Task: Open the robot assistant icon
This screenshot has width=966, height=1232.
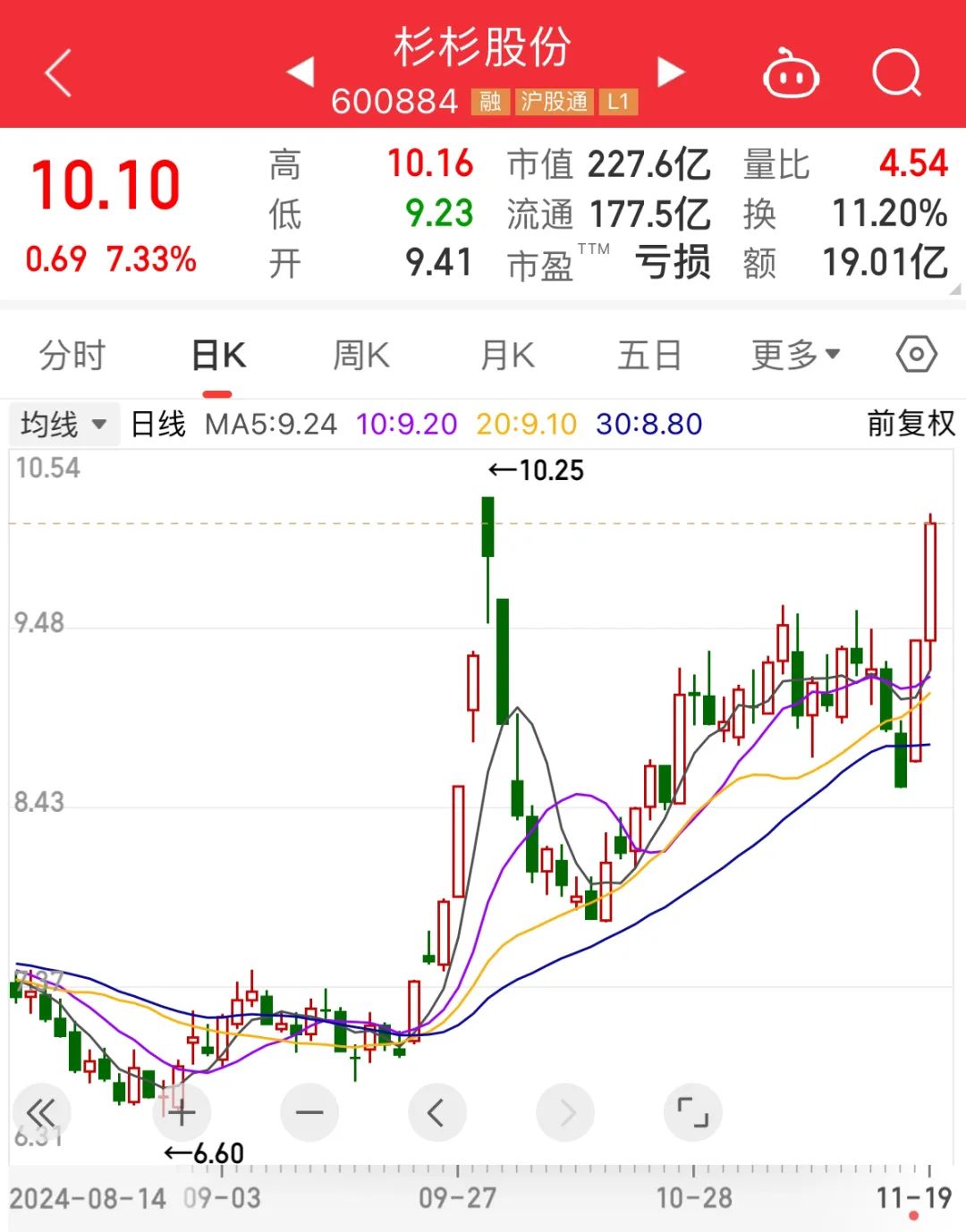Action: 791,74
